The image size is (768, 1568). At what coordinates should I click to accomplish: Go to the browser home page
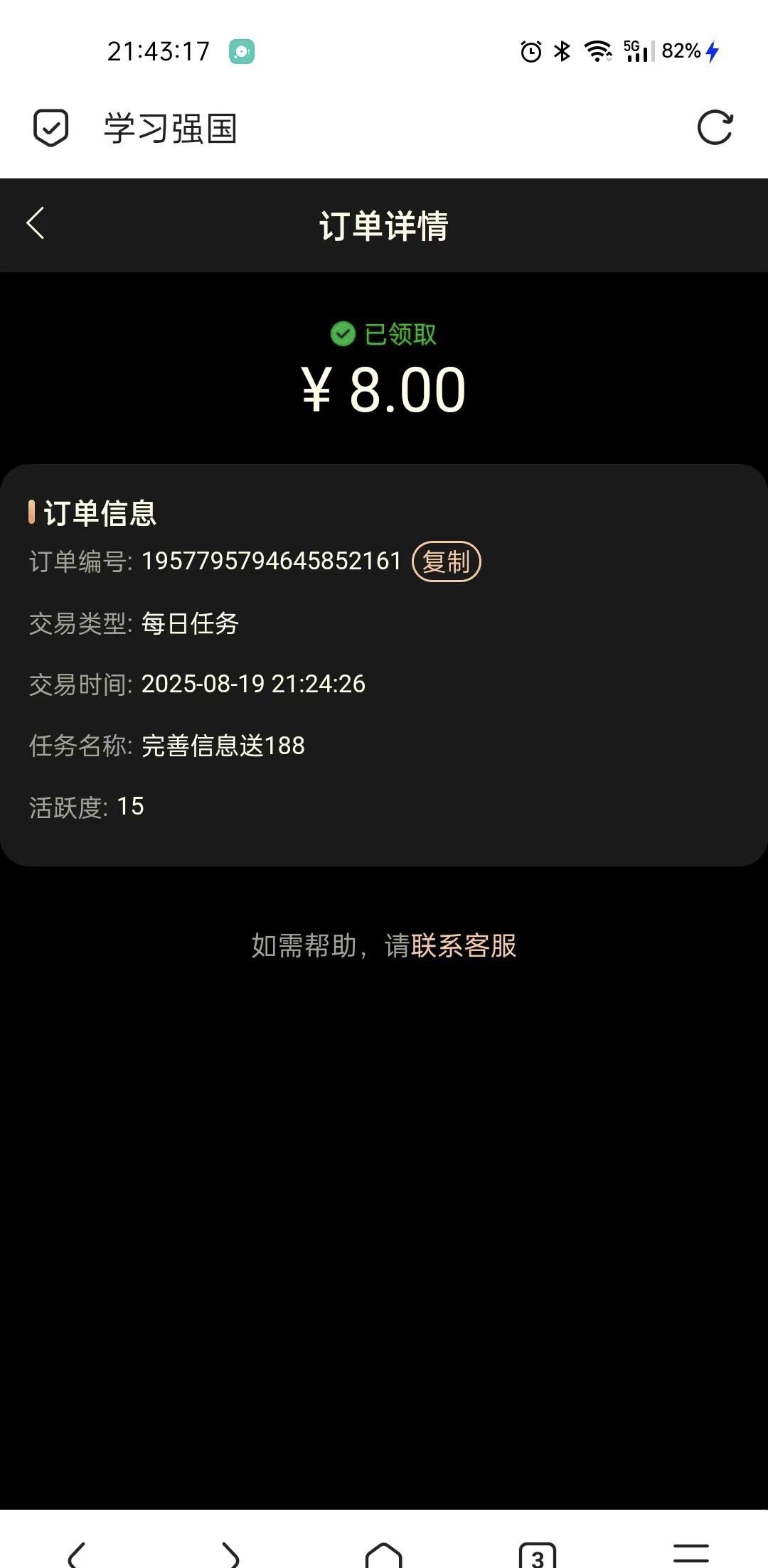pos(384,1555)
